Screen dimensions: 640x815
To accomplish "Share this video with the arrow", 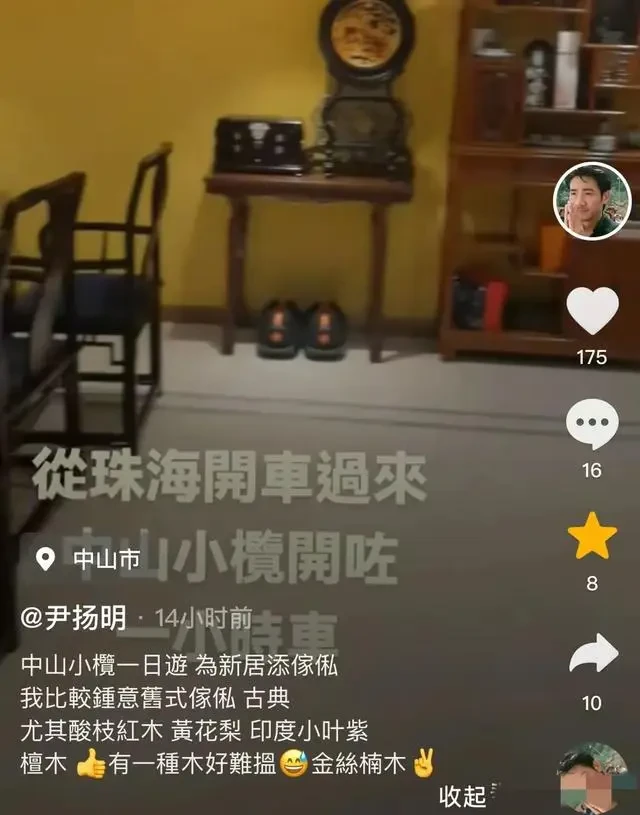I will 592,654.
